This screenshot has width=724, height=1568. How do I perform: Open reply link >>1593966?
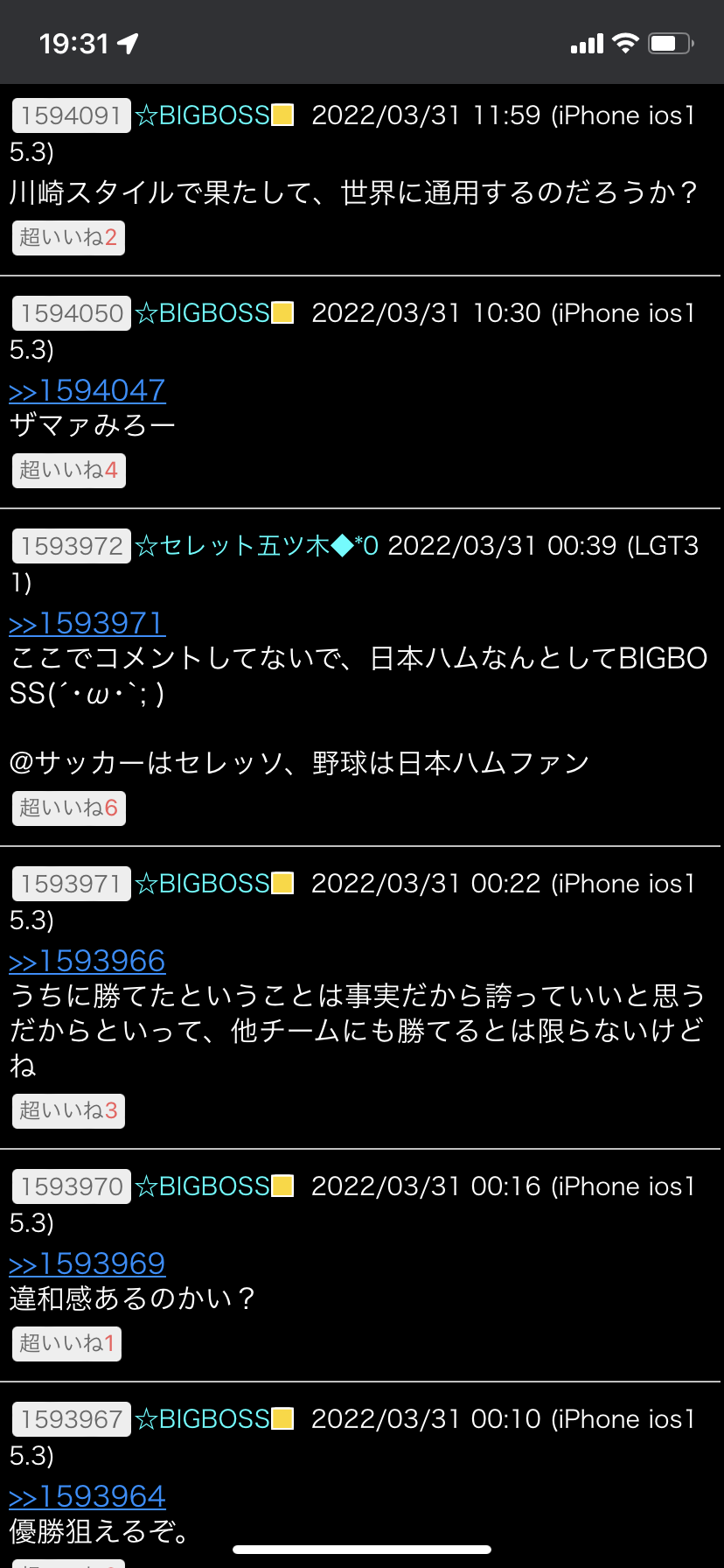[x=87, y=961]
